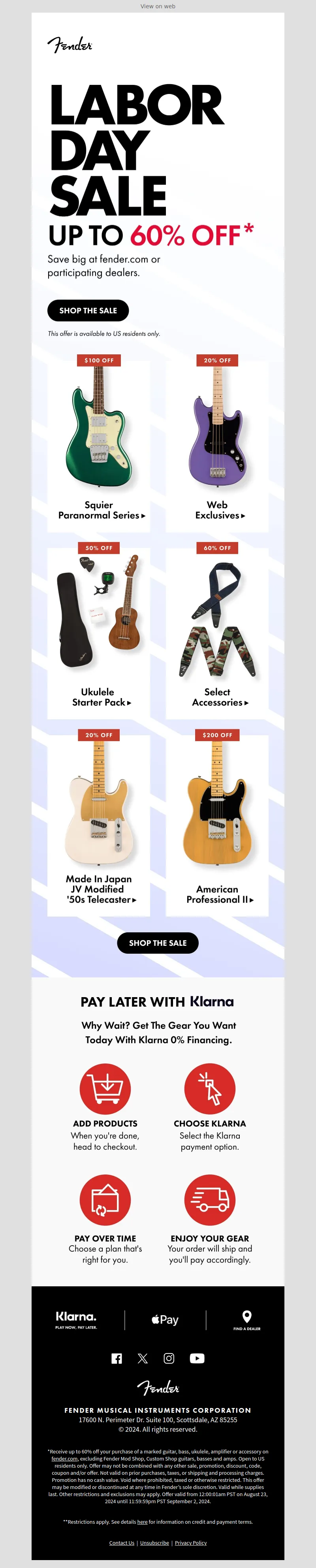
Task: Open the fender.com link in the fine print
Action: pos(64,1459)
